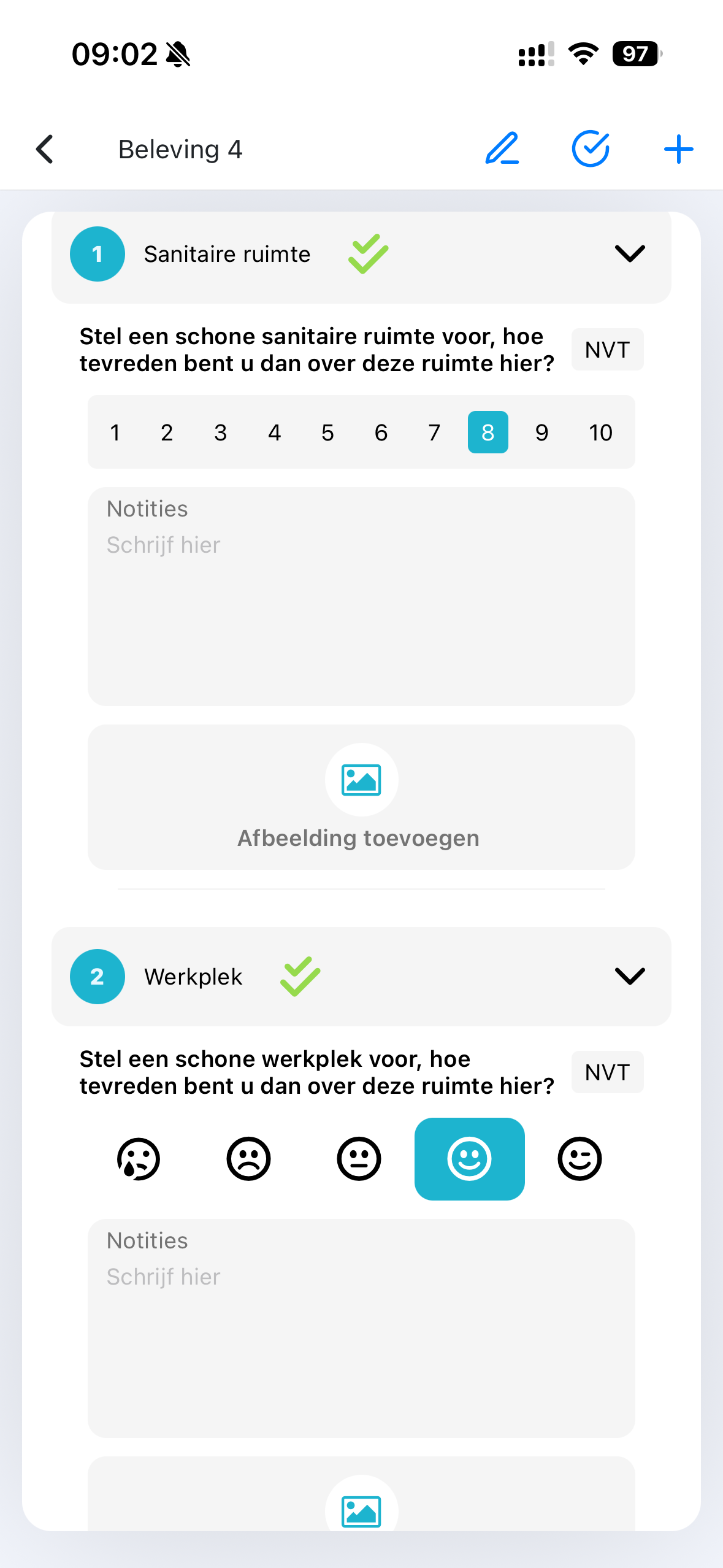The image size is (723, 1568).
Task: Mark Werkplek question as NVT
Action: tap(607, 1072)
